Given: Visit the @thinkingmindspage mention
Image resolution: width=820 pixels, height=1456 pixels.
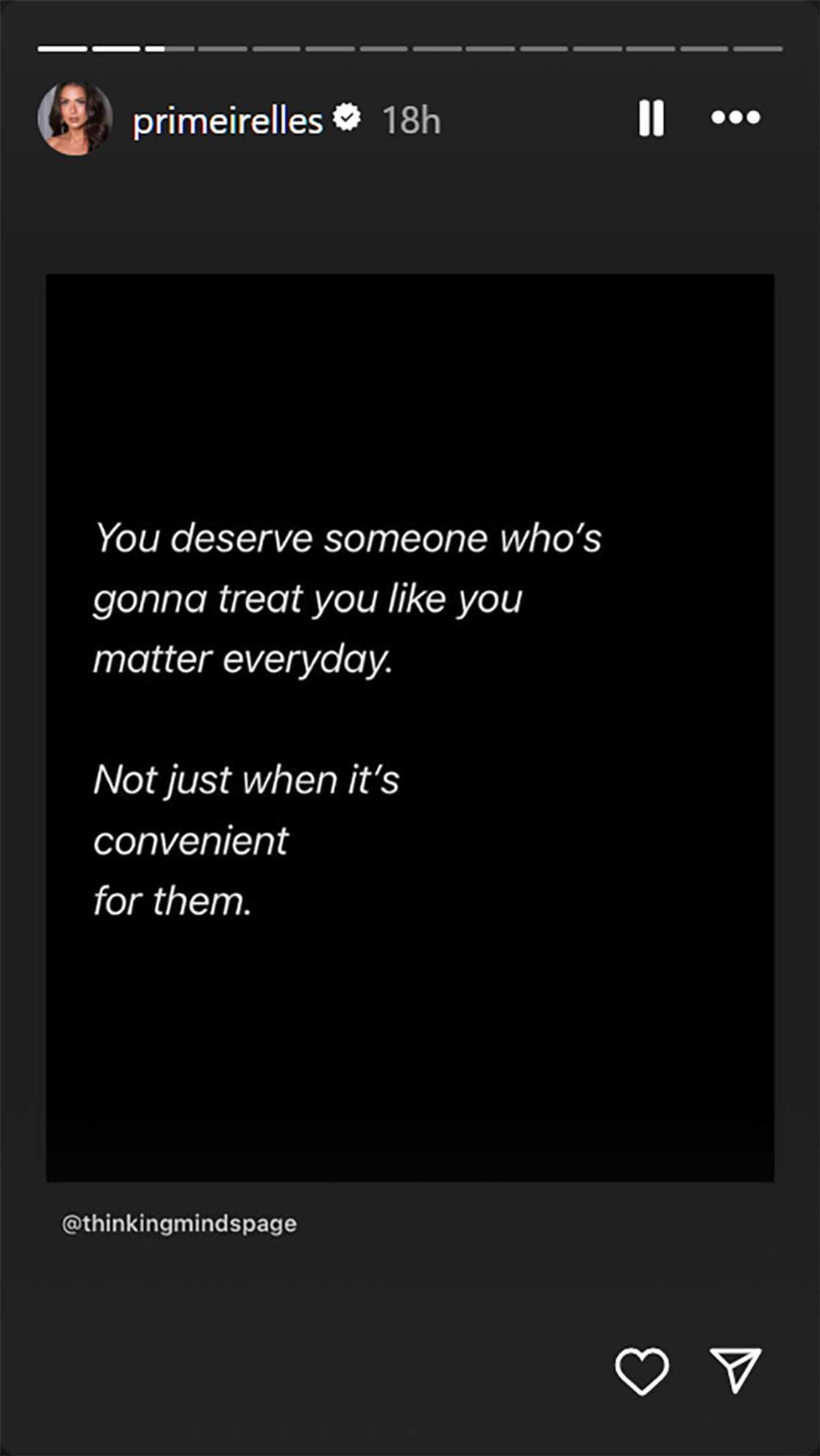Looking at the screenshot, I should tap(179, 1224).
